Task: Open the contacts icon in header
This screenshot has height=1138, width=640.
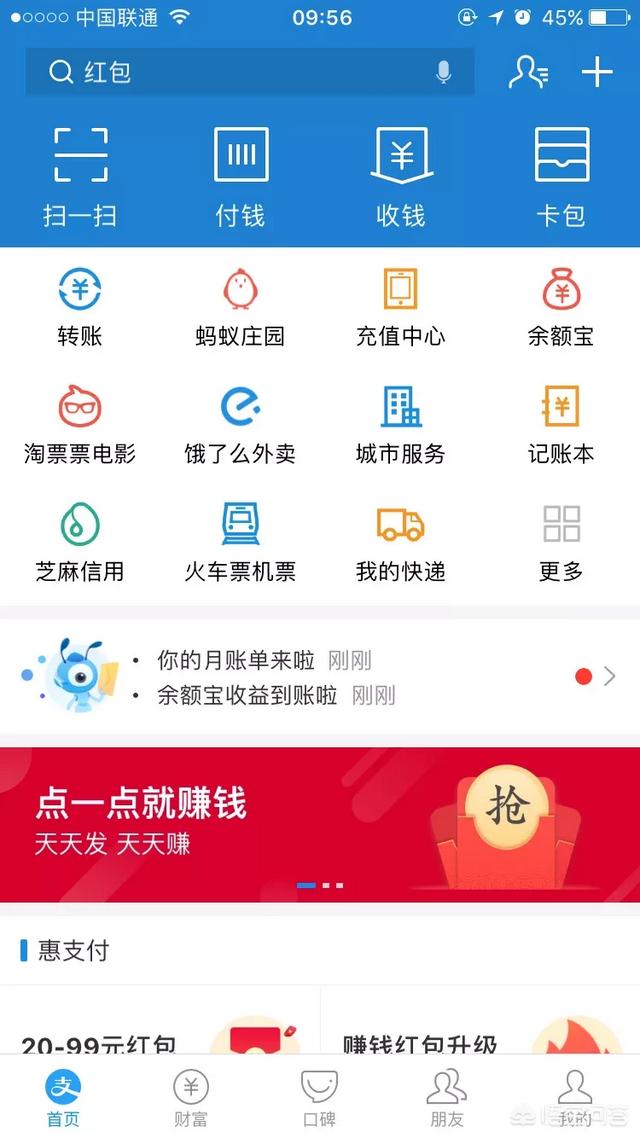Action: click(527, 72)
